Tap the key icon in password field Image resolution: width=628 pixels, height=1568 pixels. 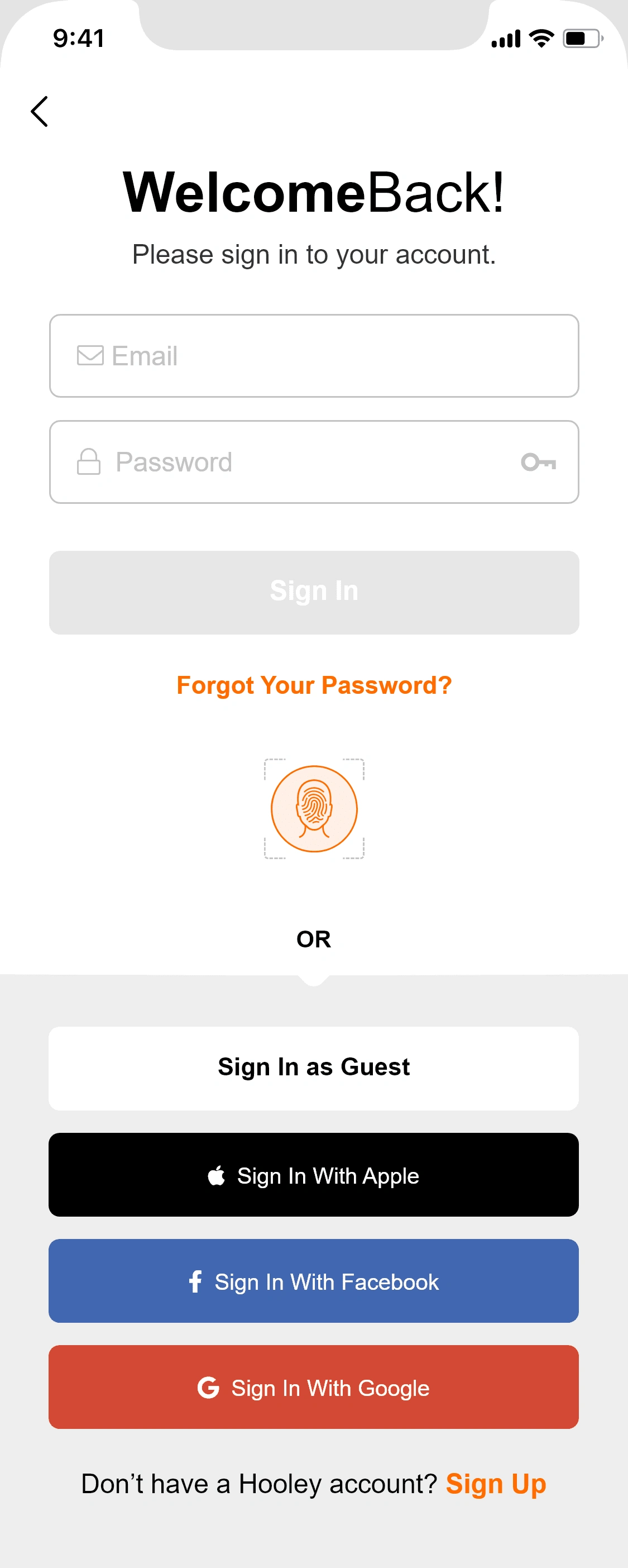(x=539, y=463)
